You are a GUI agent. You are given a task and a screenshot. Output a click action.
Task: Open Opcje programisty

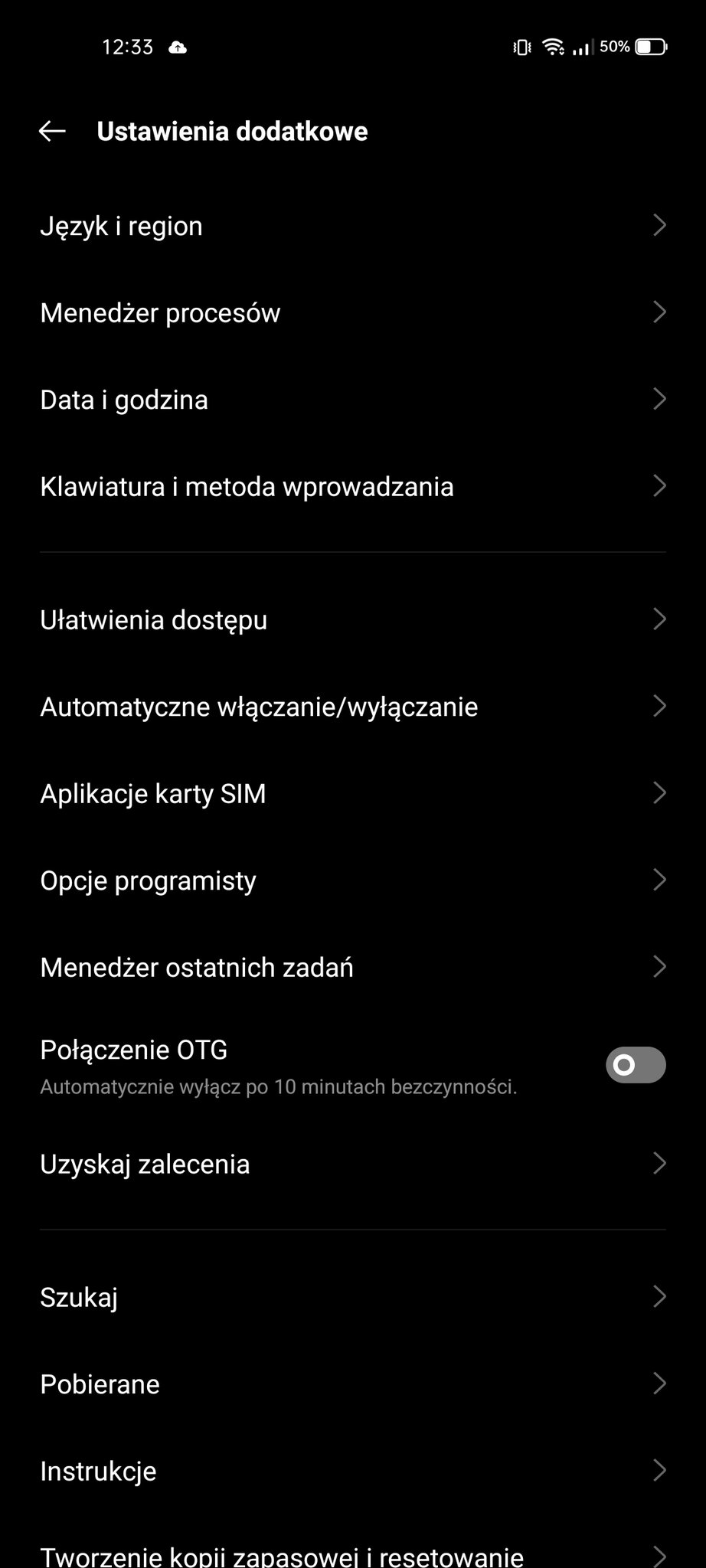pyautogui.click(x=353, y=880)
